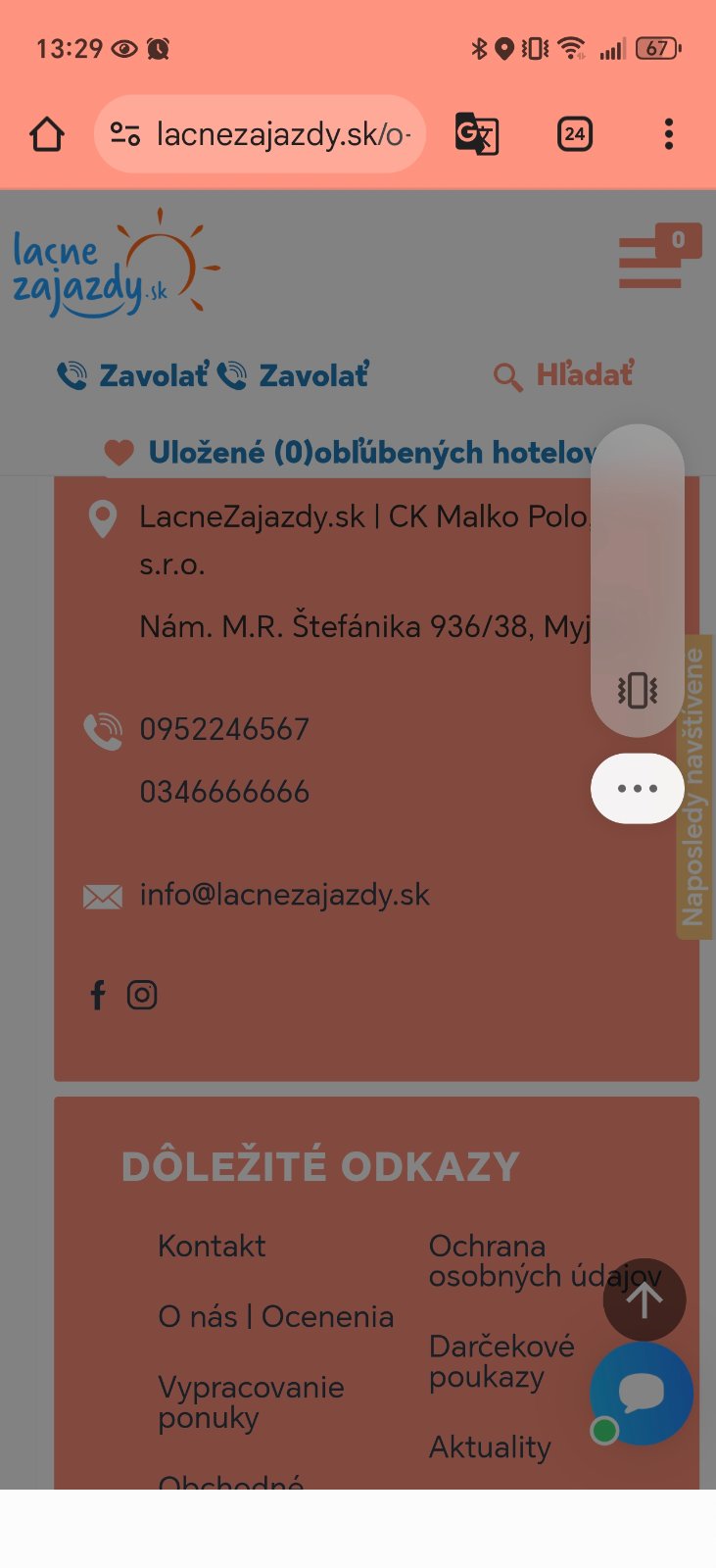Open the Kontakt link
Image resolution: width=716 pixels, height=1568 pixels.
[x=212, y=1246]
